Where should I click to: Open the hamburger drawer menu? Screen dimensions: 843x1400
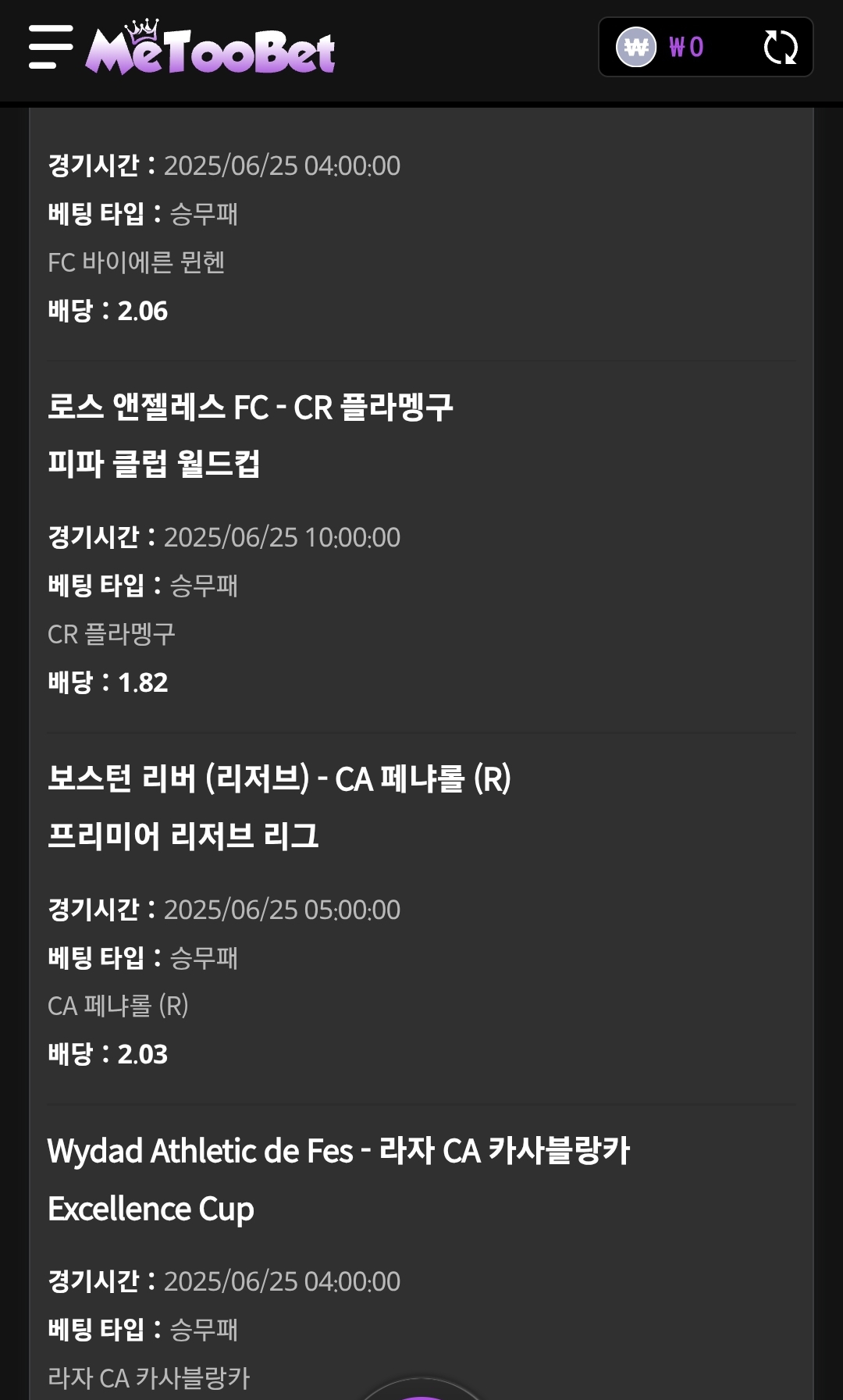pyautogui.click(x=51, y=47)
